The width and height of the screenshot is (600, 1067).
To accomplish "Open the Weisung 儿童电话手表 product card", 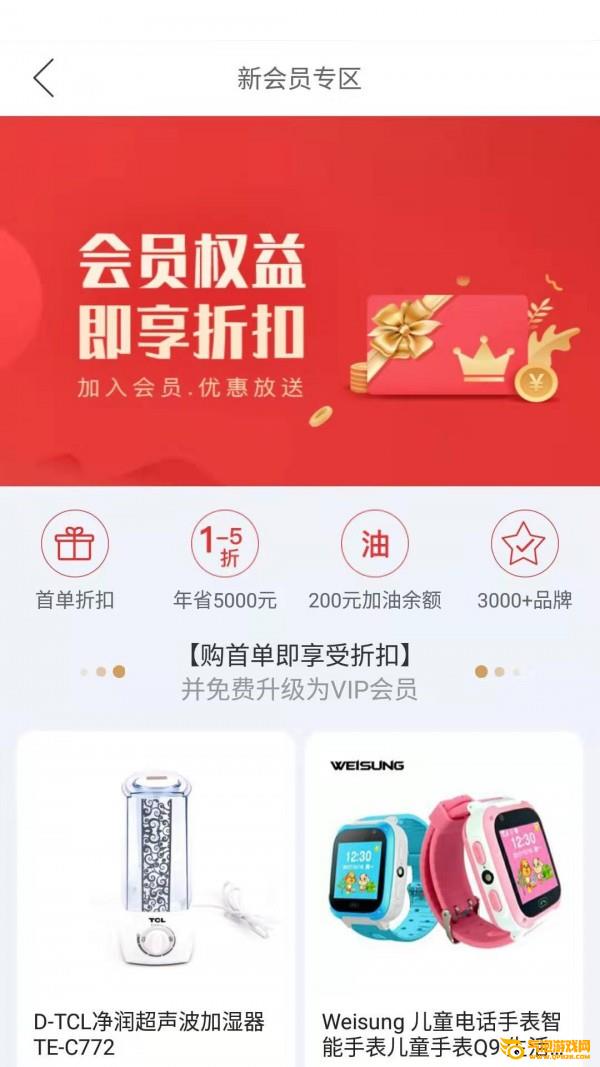I will (x=444, y=890).
